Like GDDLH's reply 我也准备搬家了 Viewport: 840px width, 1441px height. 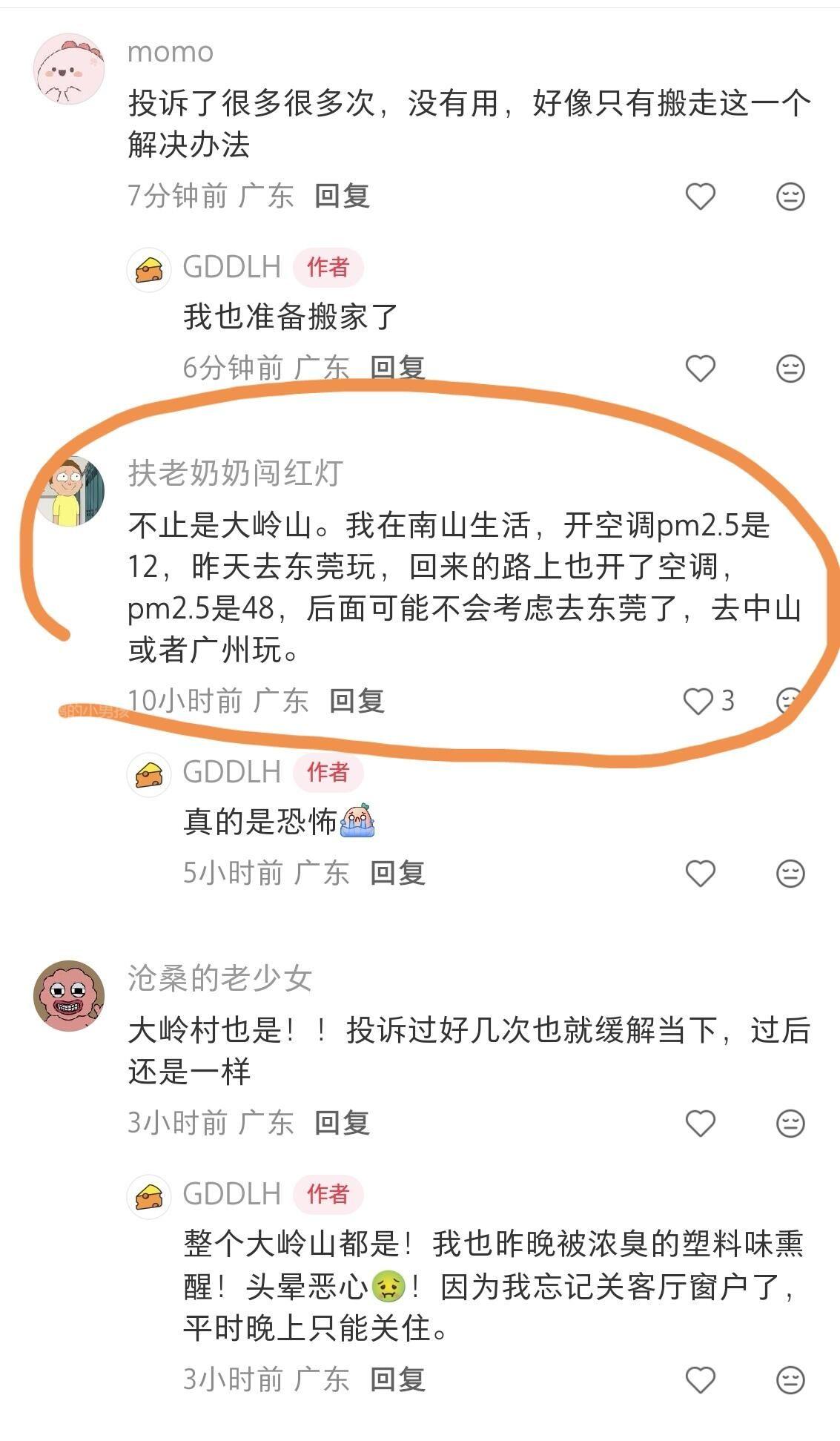point(700,369)
